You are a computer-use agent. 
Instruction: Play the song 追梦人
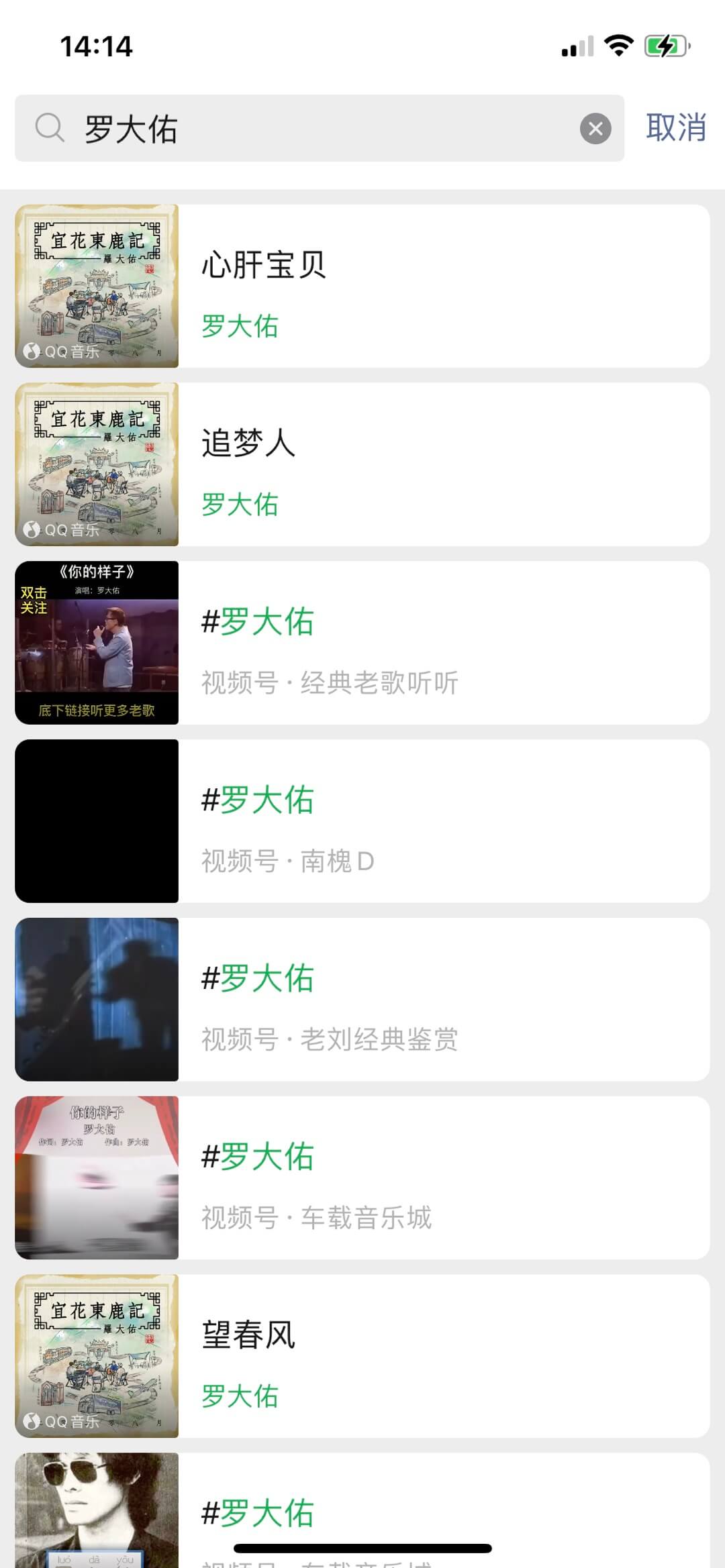click(362, 464)
